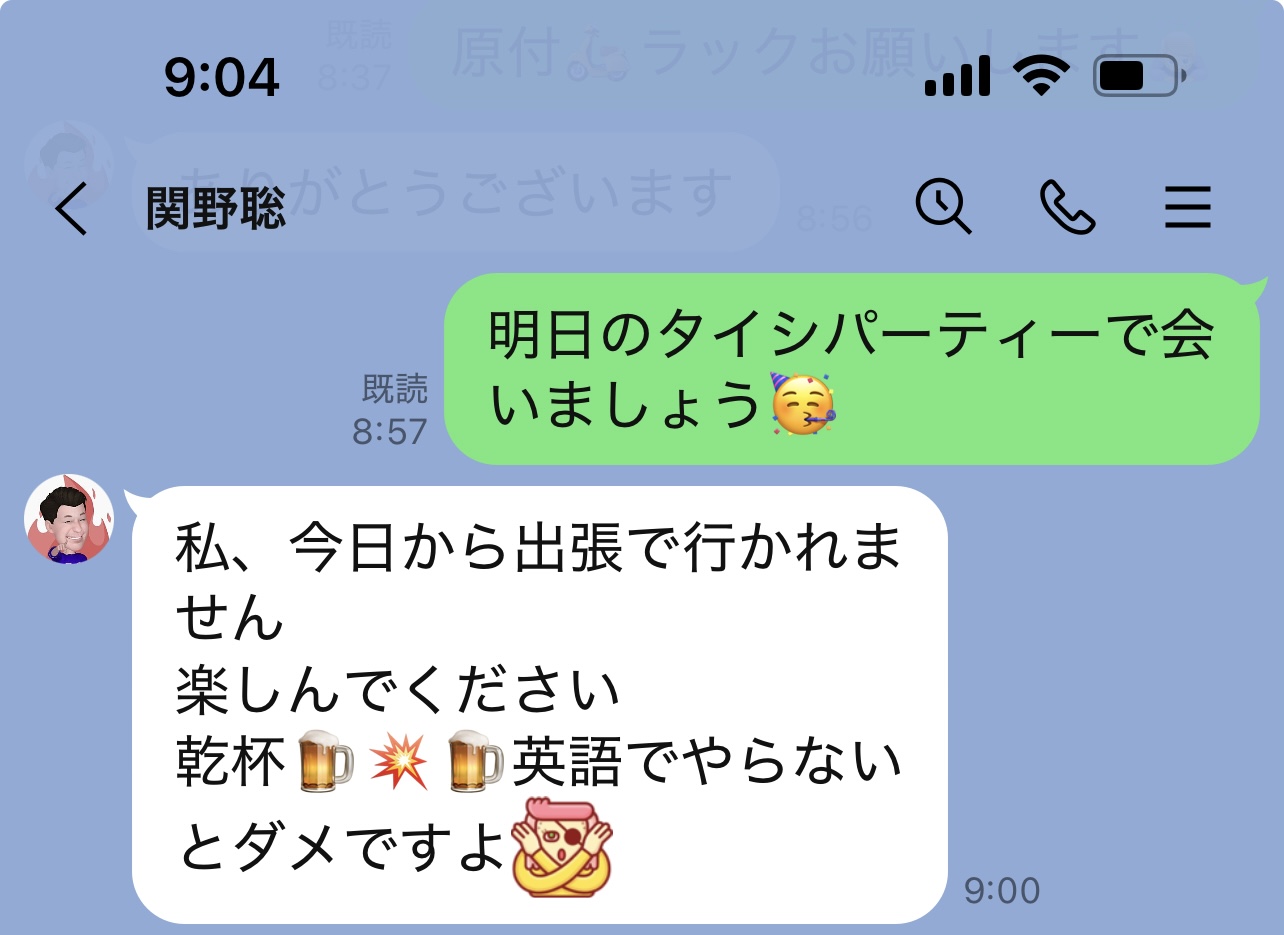Go back from 関野聡 chat
Screen dimensions: 1284x935
click(71, 209)
